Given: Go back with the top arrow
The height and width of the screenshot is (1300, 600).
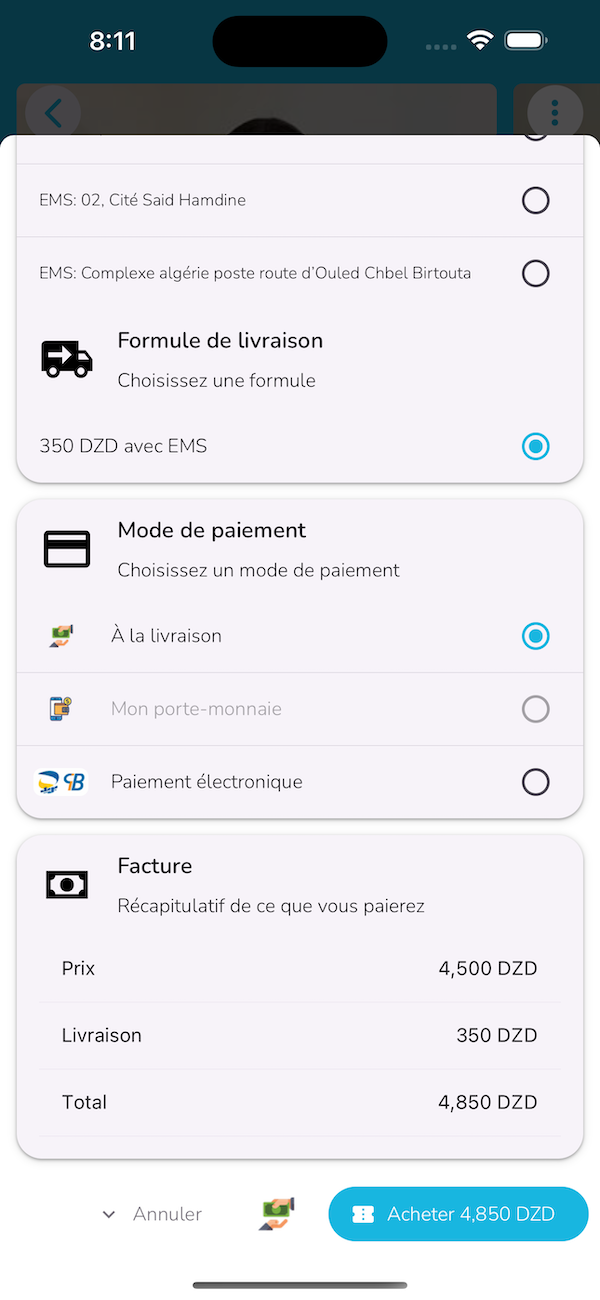Looking at the screenshot, I should tap(53, 112).
